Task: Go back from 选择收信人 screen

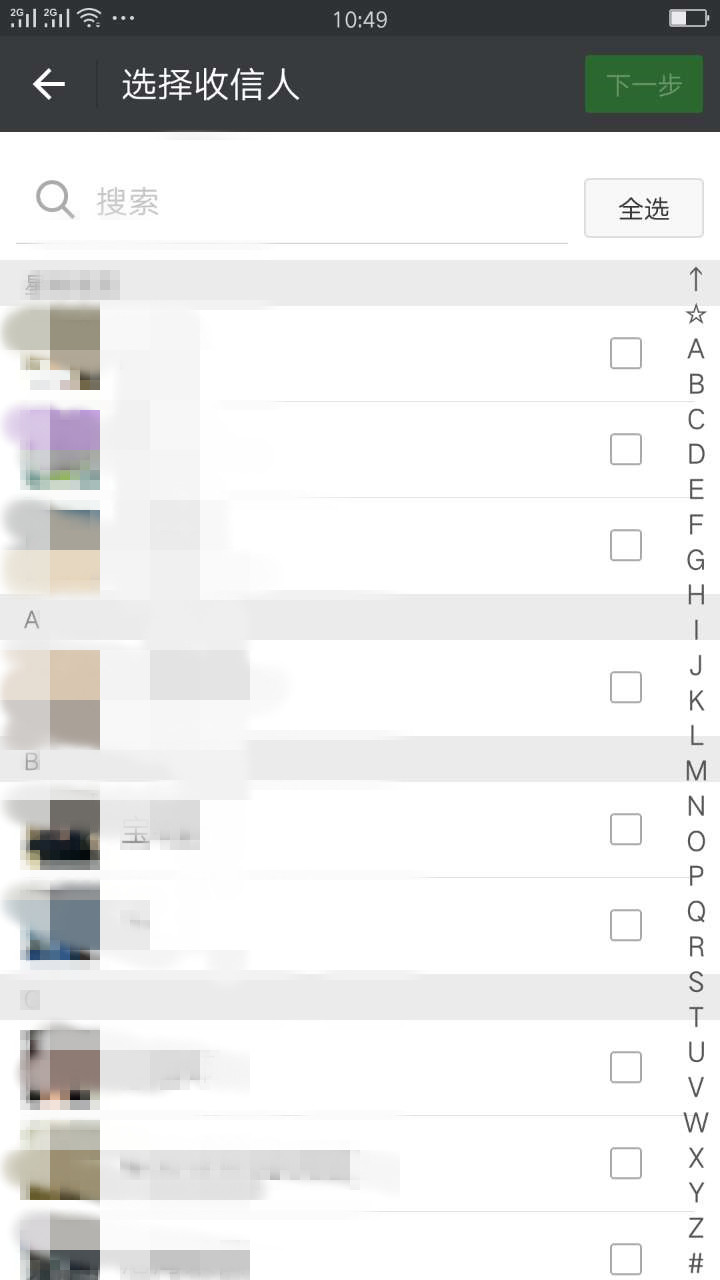Action: pyautogui.click(x=48, y=85)
